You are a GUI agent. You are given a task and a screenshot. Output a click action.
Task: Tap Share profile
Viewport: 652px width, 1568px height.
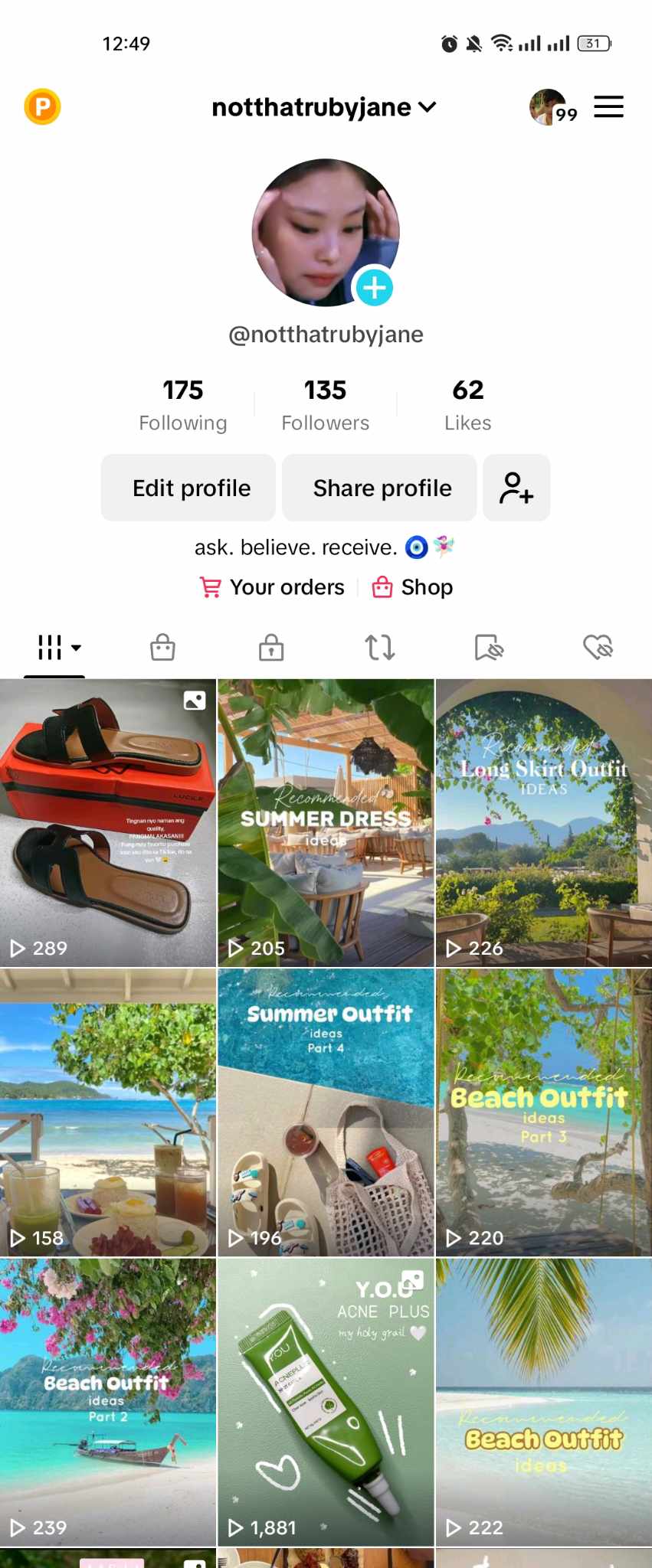click(x=380, y=488)
